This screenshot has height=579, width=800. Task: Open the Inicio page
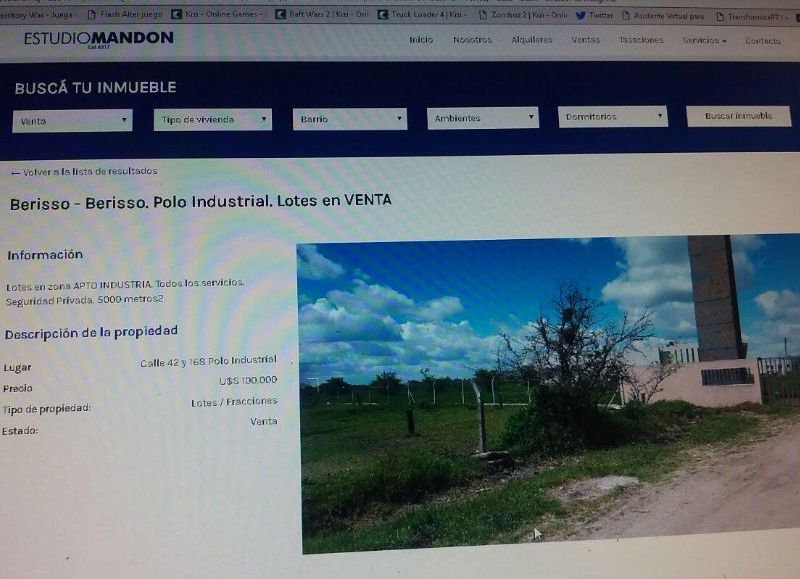pyautogui.click(x=421, y=40)
